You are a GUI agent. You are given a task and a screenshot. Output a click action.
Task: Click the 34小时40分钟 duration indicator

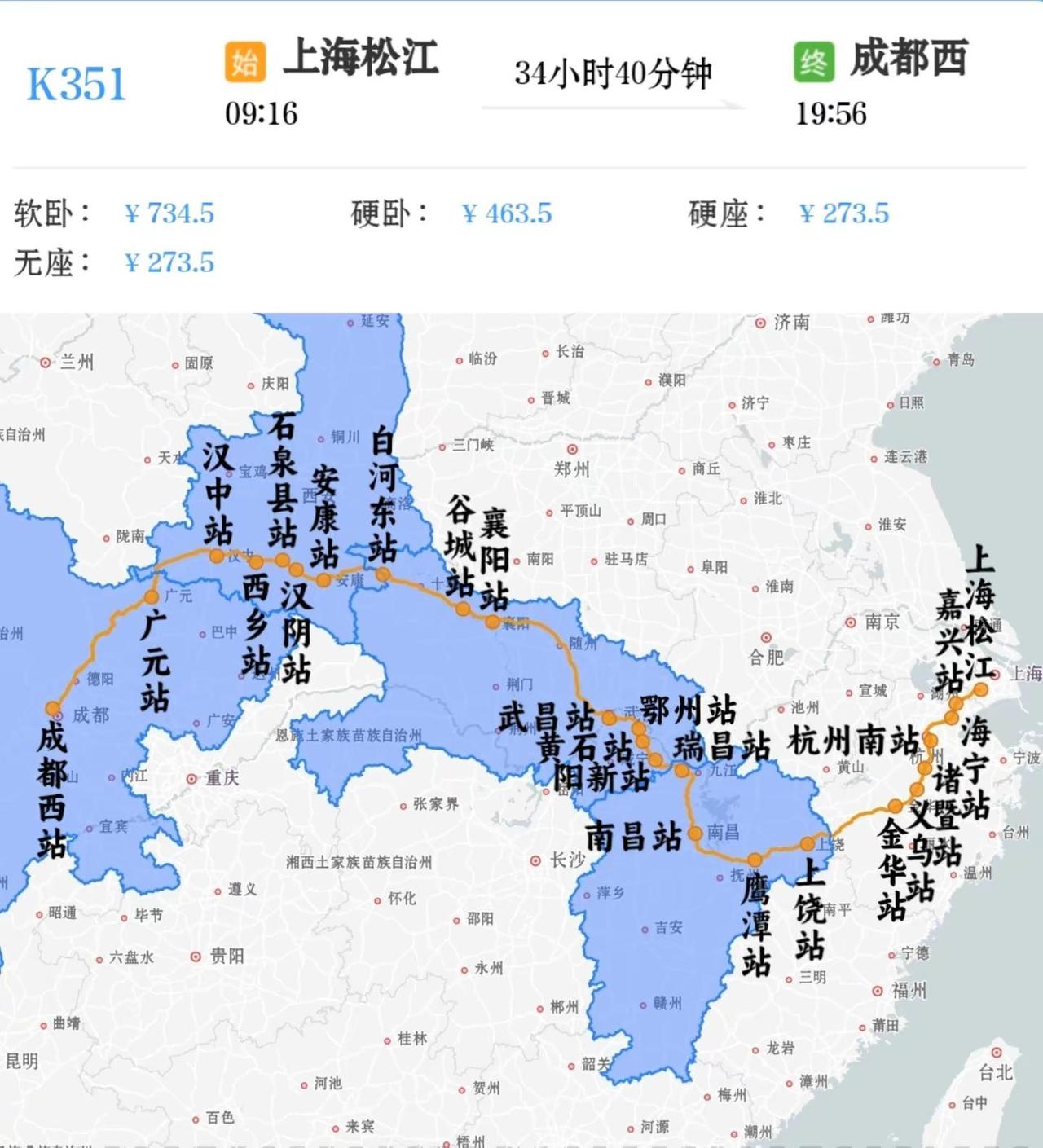613,73
